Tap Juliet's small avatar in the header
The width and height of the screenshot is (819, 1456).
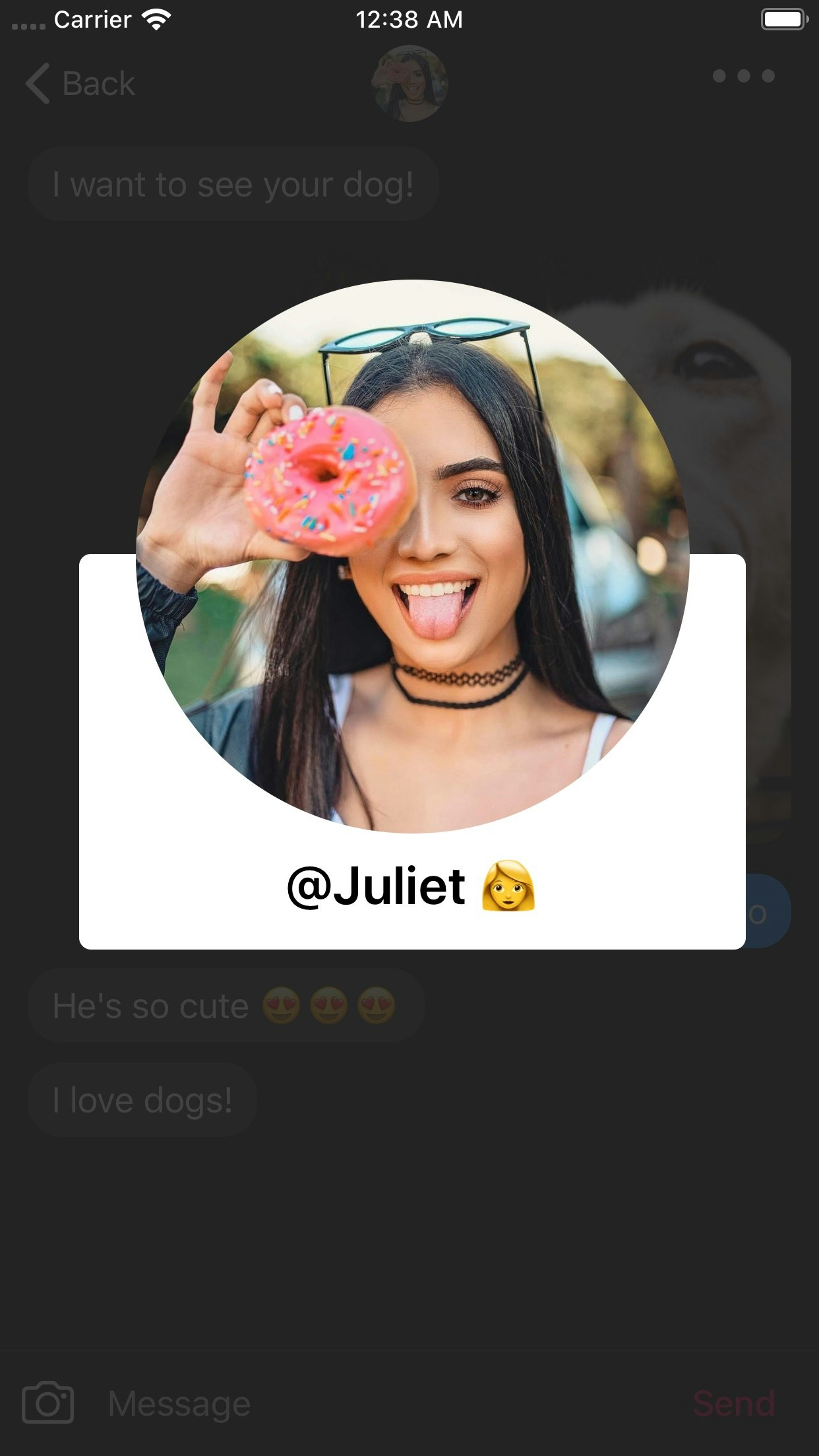[409, 83]
